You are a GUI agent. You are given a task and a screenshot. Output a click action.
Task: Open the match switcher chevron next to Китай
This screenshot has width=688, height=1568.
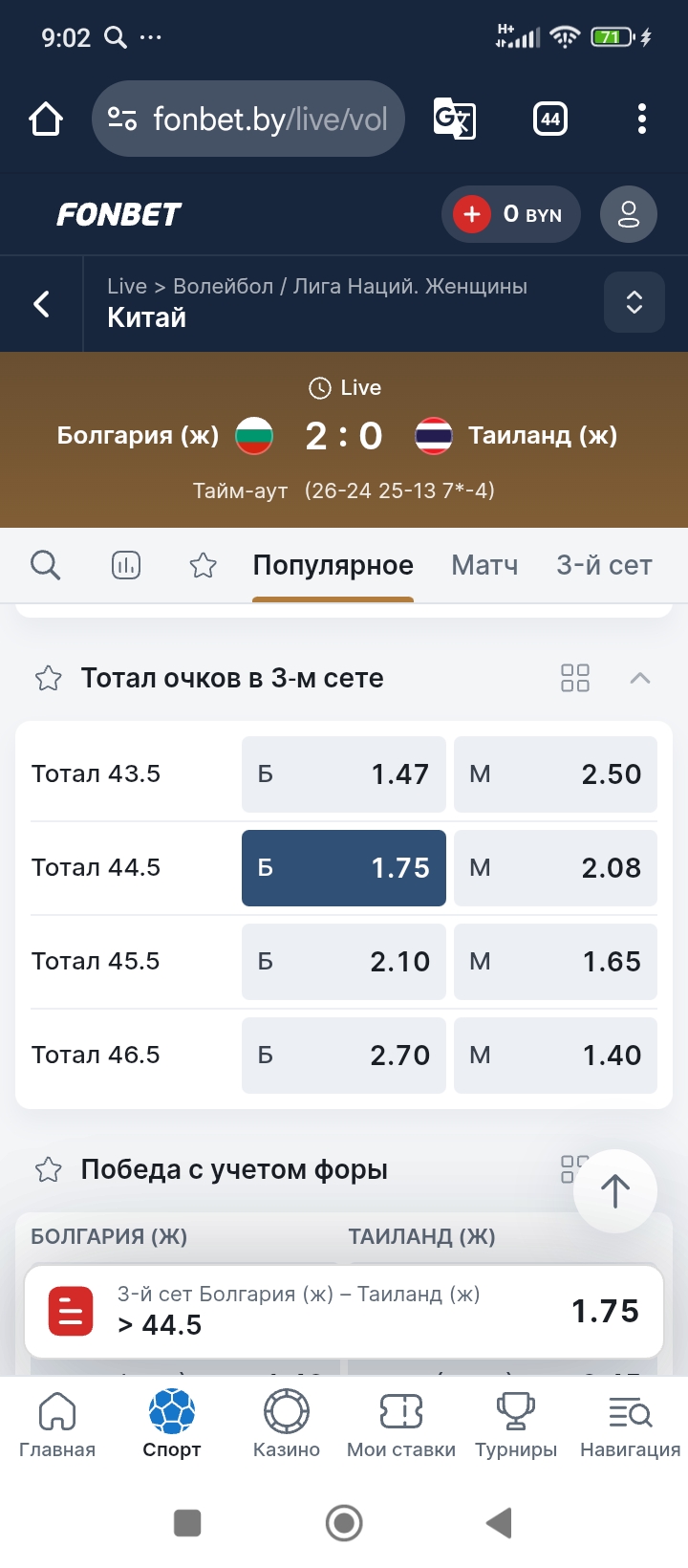coord(634,302)
